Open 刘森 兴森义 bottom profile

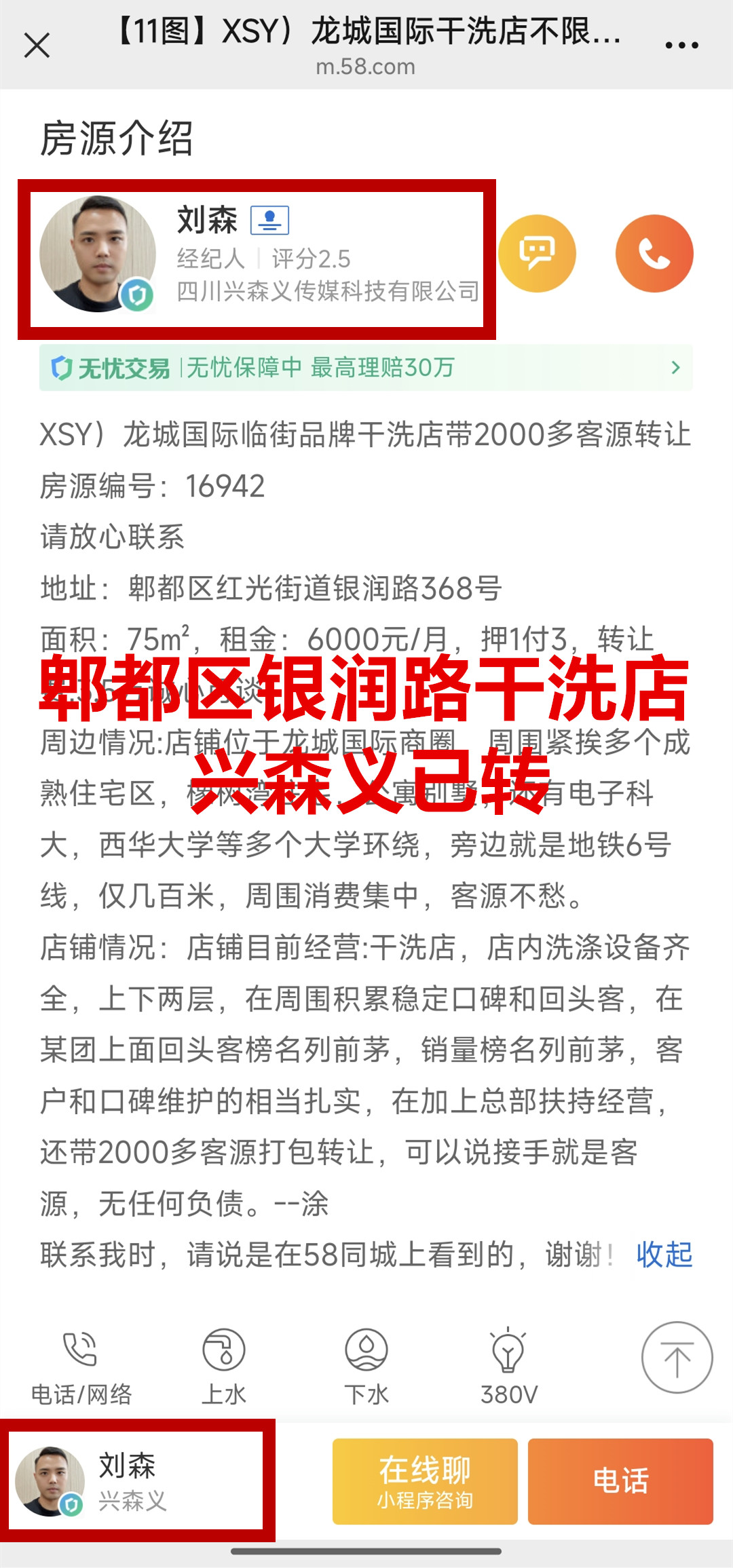tap(136, 1482)
